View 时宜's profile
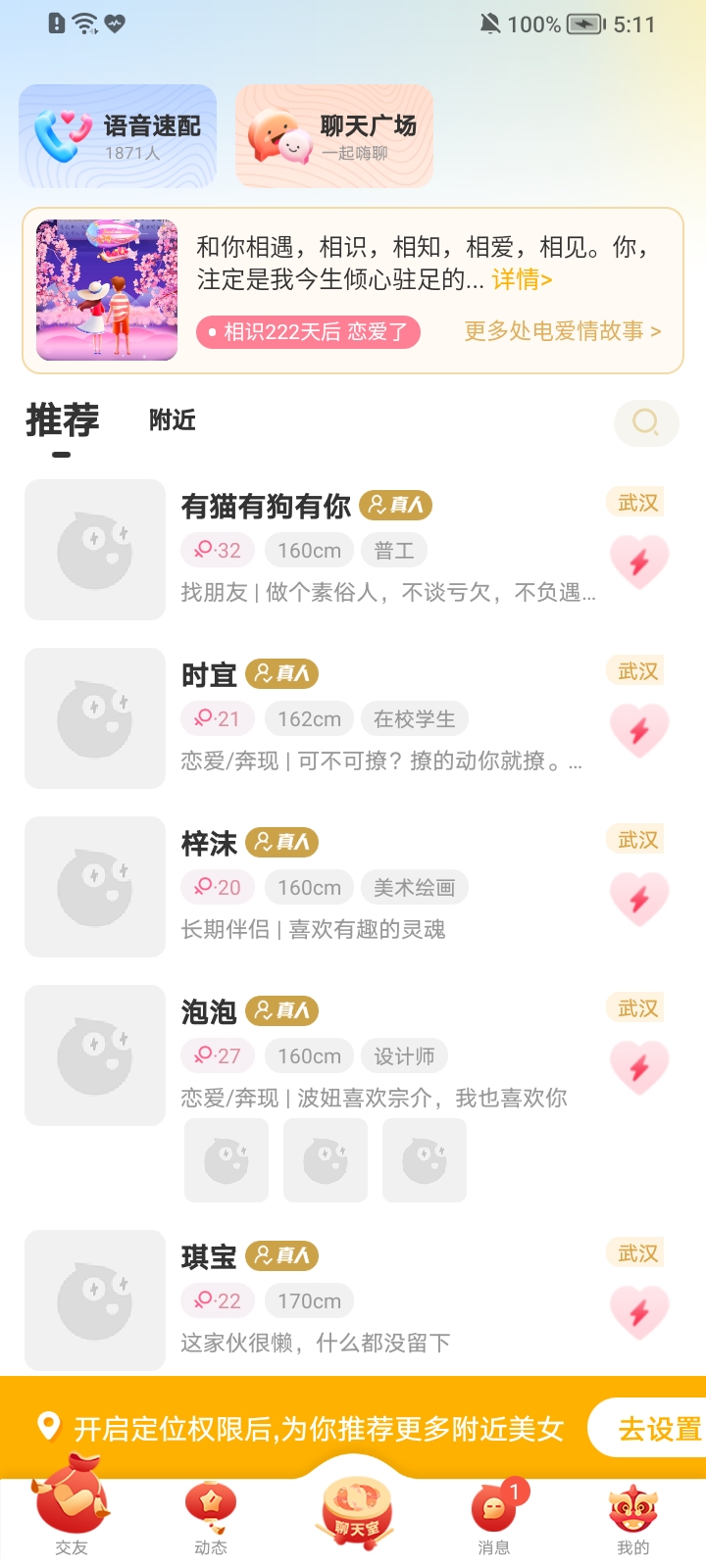The height and width of the screenshot is (1568, 706). 209,674
